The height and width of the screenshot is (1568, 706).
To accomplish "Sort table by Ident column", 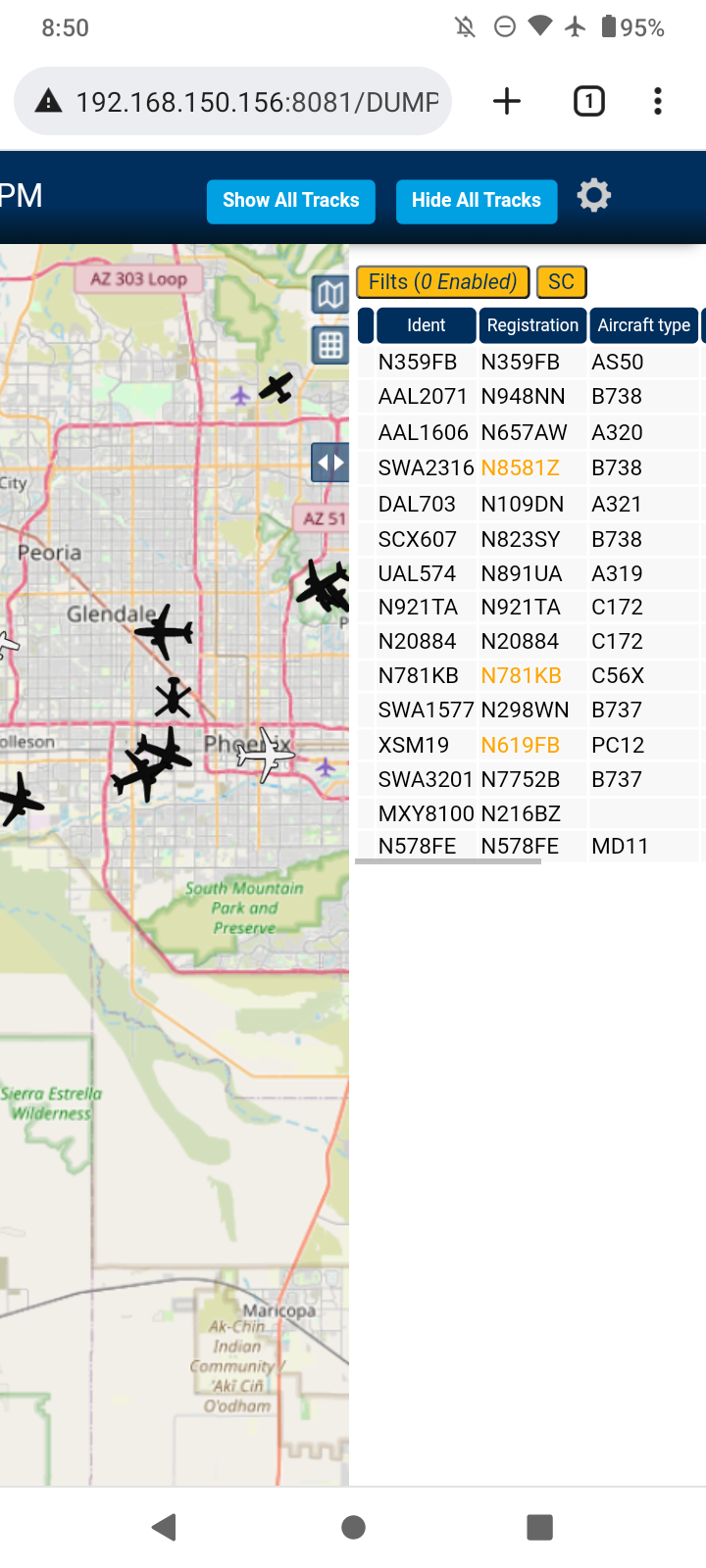I will point(427,325).
